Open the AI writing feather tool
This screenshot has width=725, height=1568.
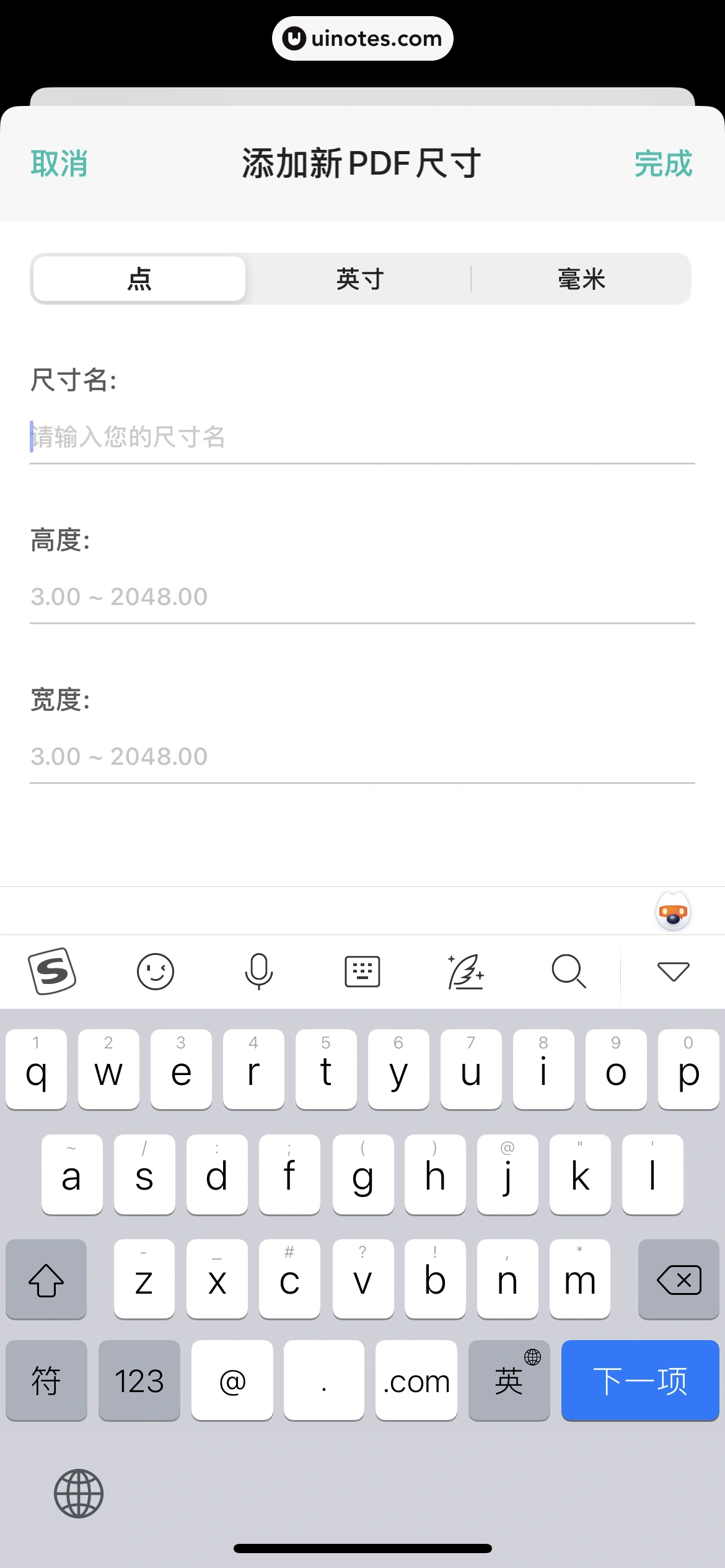click(465, 971)
